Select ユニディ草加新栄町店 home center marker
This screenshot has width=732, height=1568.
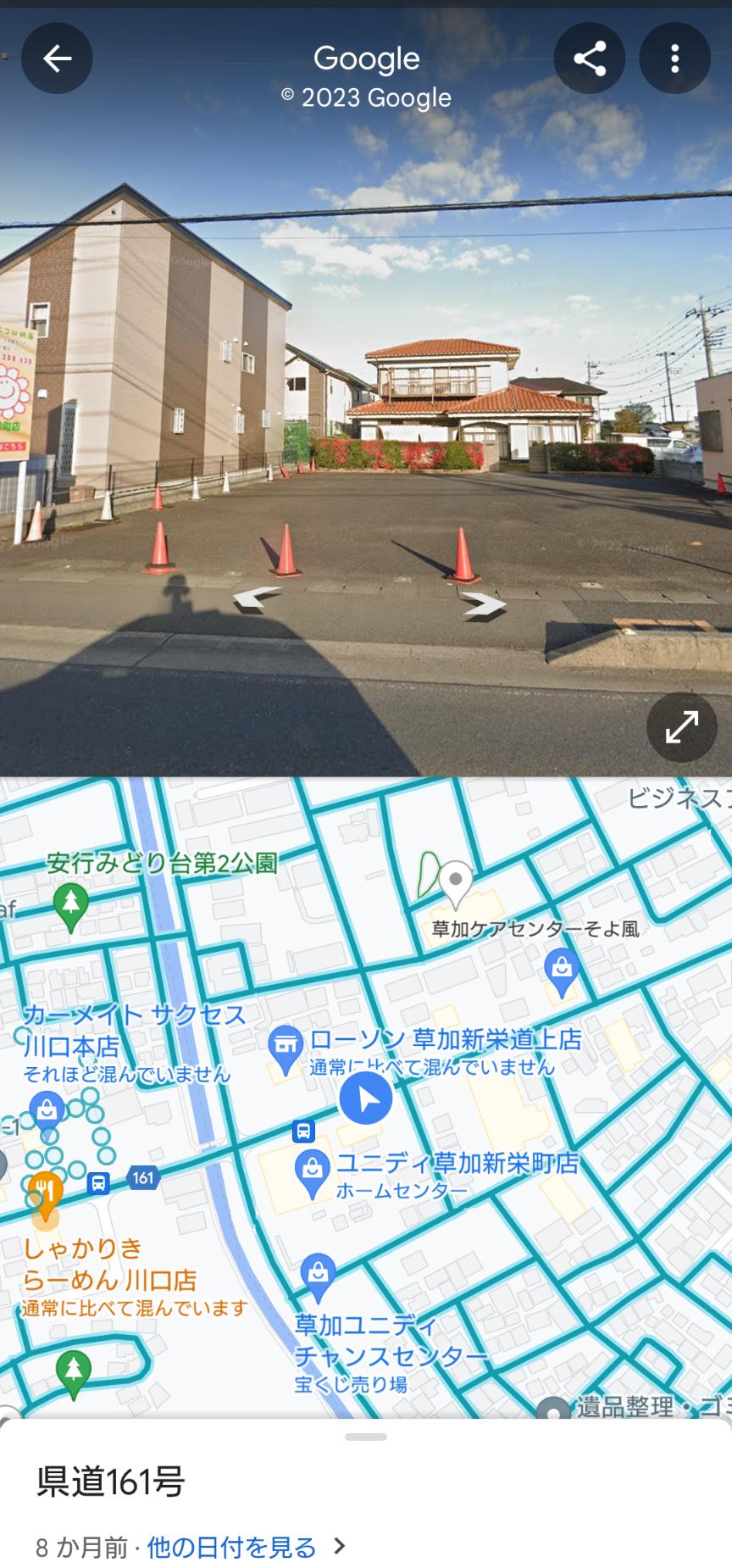pos(313,1172)
